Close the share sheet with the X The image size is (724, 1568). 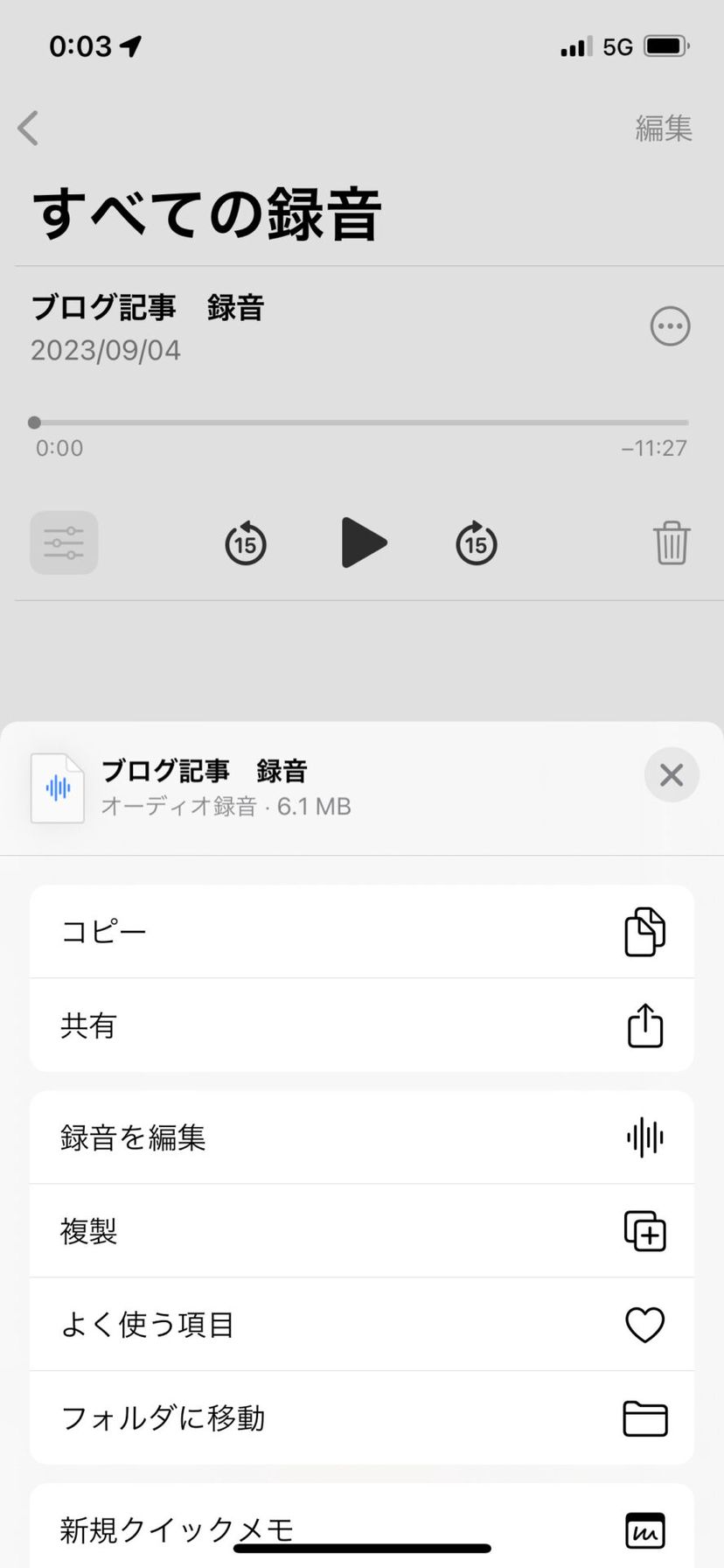click(671, 775)
